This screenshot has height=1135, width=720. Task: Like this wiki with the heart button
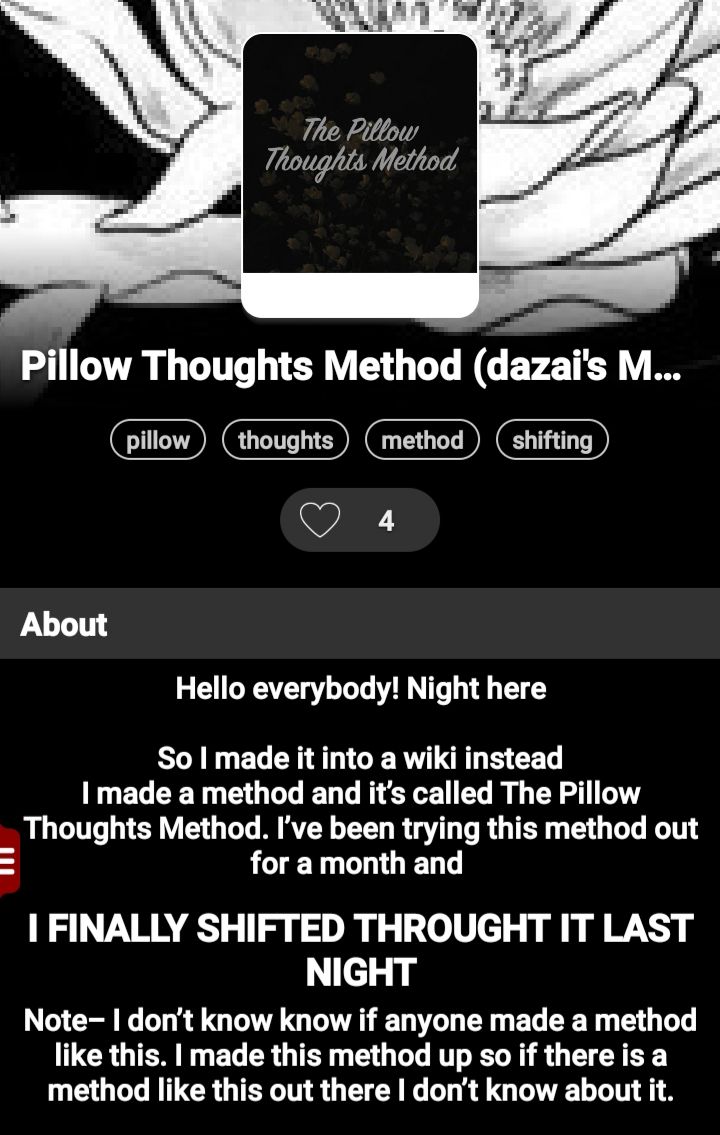322,520
